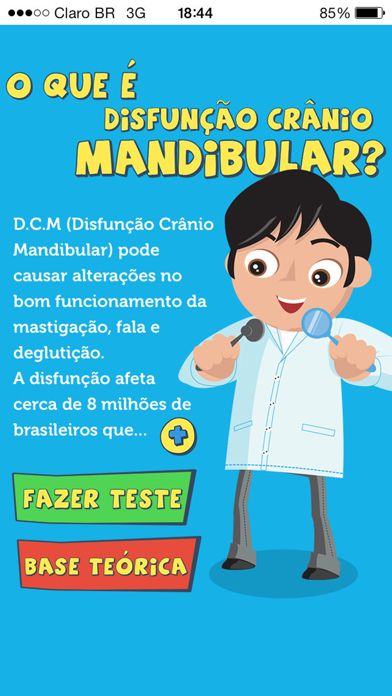Open the Base Teórica section
The height and width of the screenshot is (696, 392).
tap(108, 564)
